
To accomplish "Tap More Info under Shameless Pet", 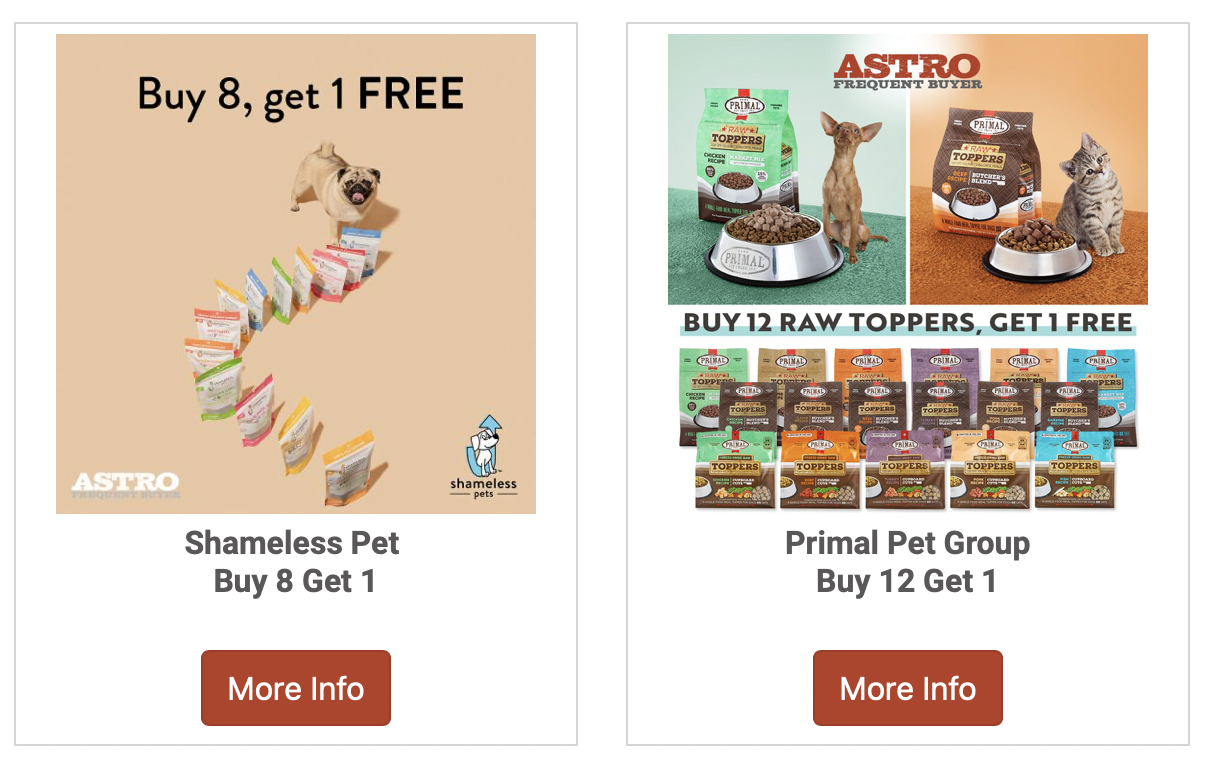I will coord(296,688).
